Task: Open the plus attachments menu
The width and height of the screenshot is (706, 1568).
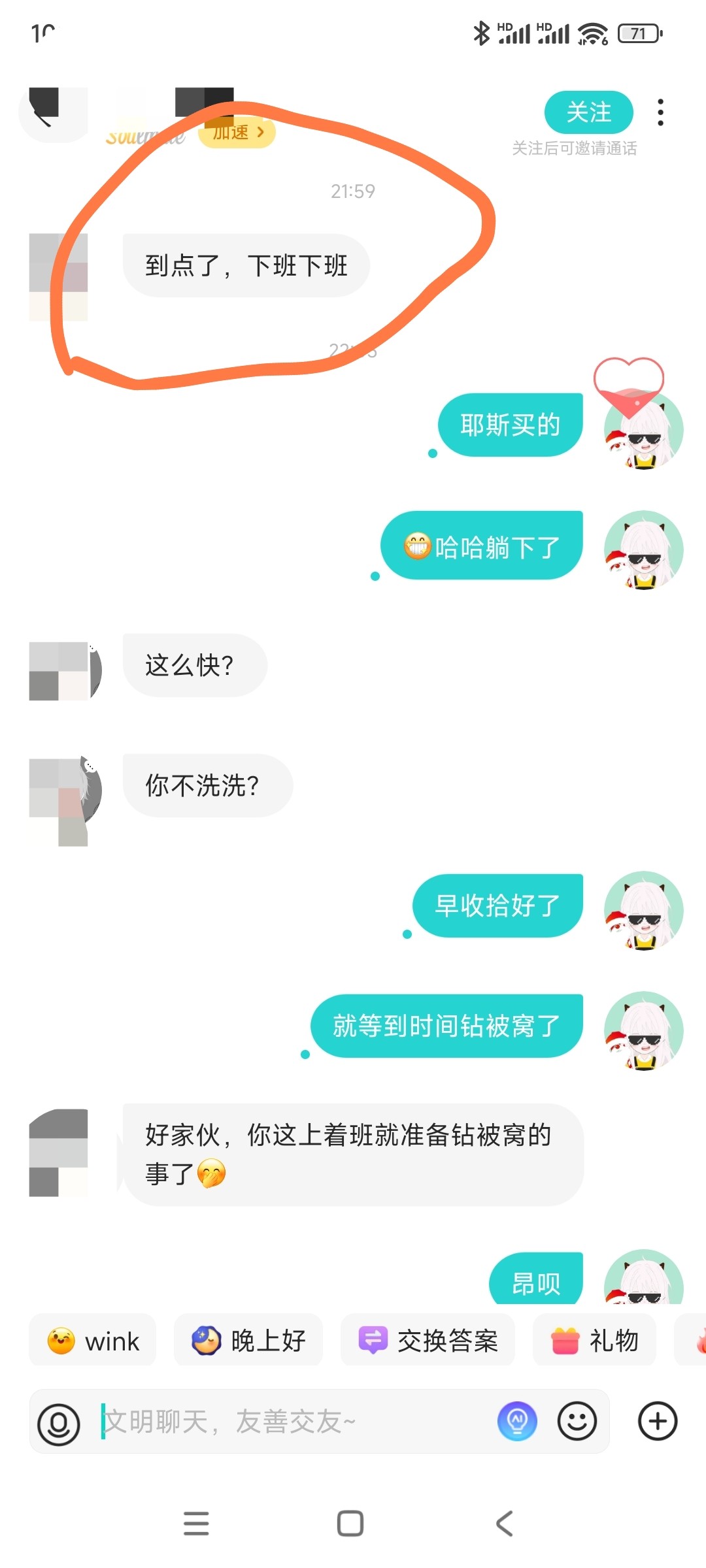Action: pyautogui.click(x=658, y=1421)
